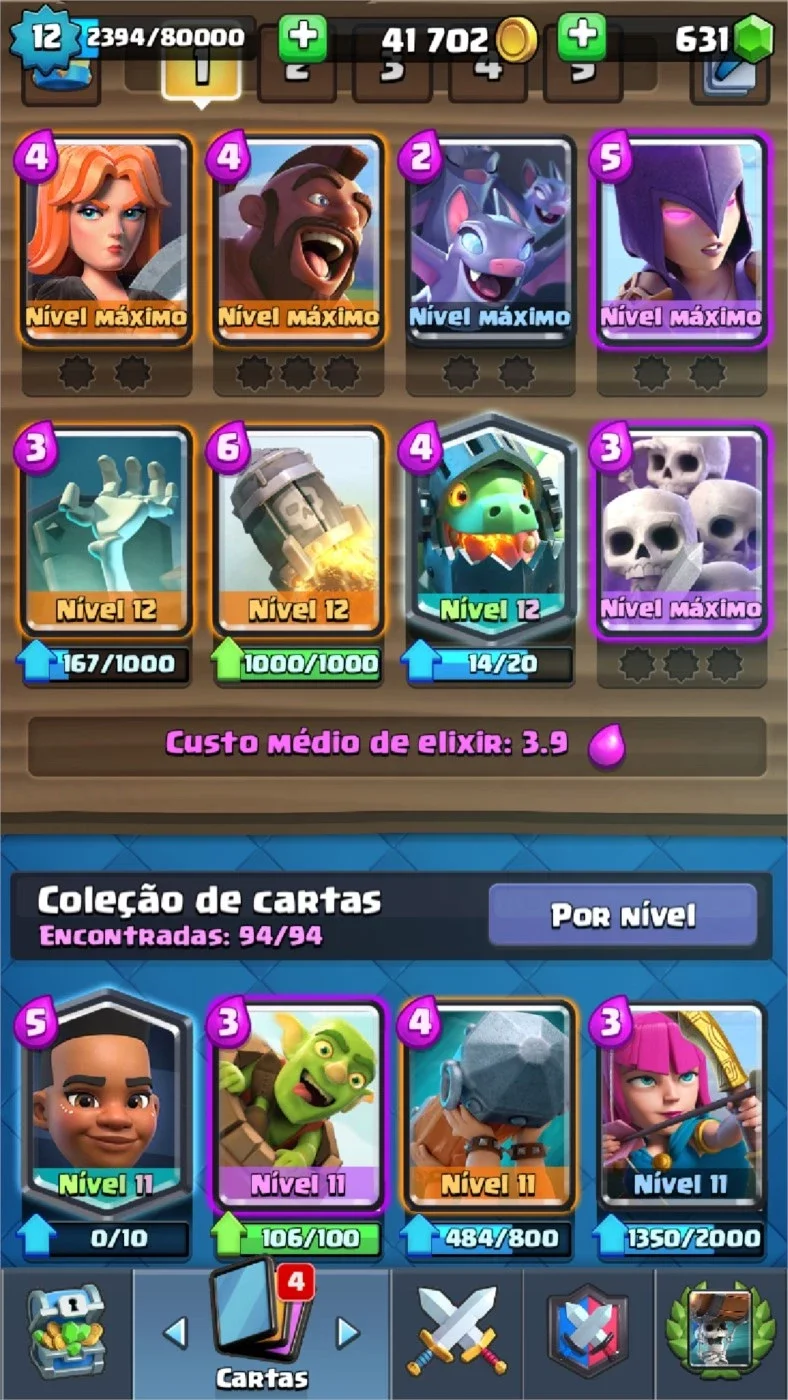Open the clan shield tab
The width and height of the screenshot is (788, 1400).
pos(588,1334)
